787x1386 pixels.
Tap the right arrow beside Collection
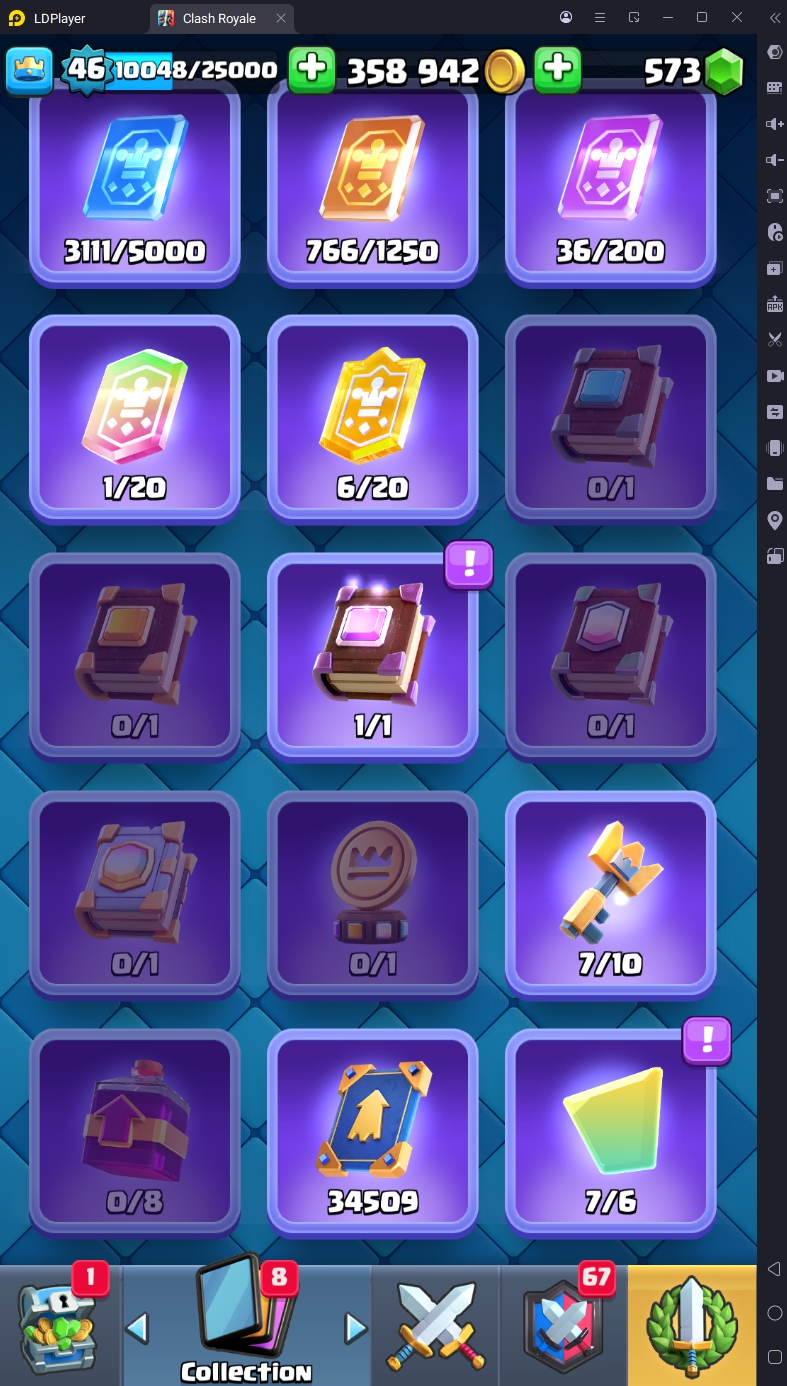[355, 1328]
